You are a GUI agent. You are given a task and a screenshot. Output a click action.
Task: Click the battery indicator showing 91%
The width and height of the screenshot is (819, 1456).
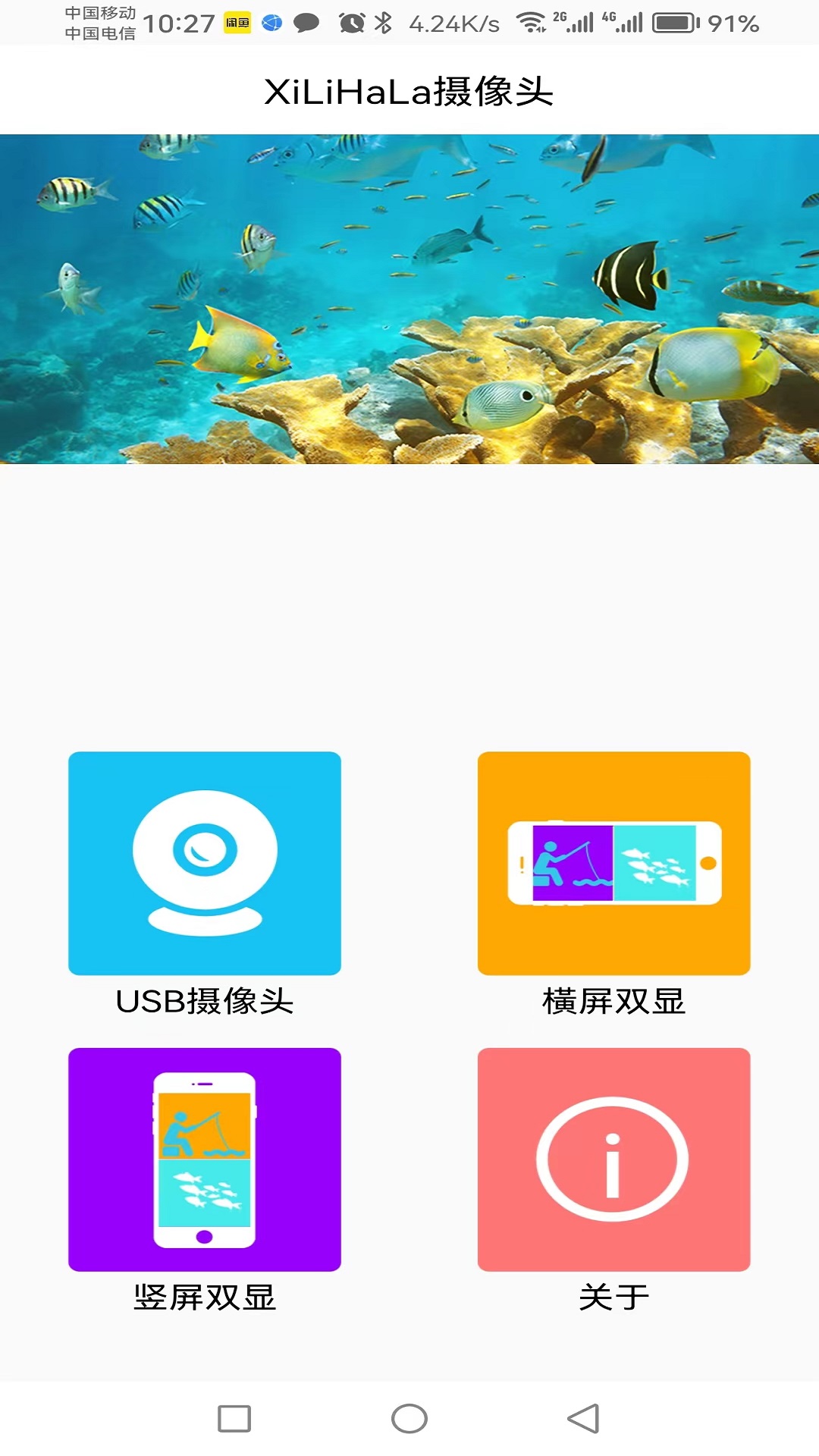click(673, 21)
